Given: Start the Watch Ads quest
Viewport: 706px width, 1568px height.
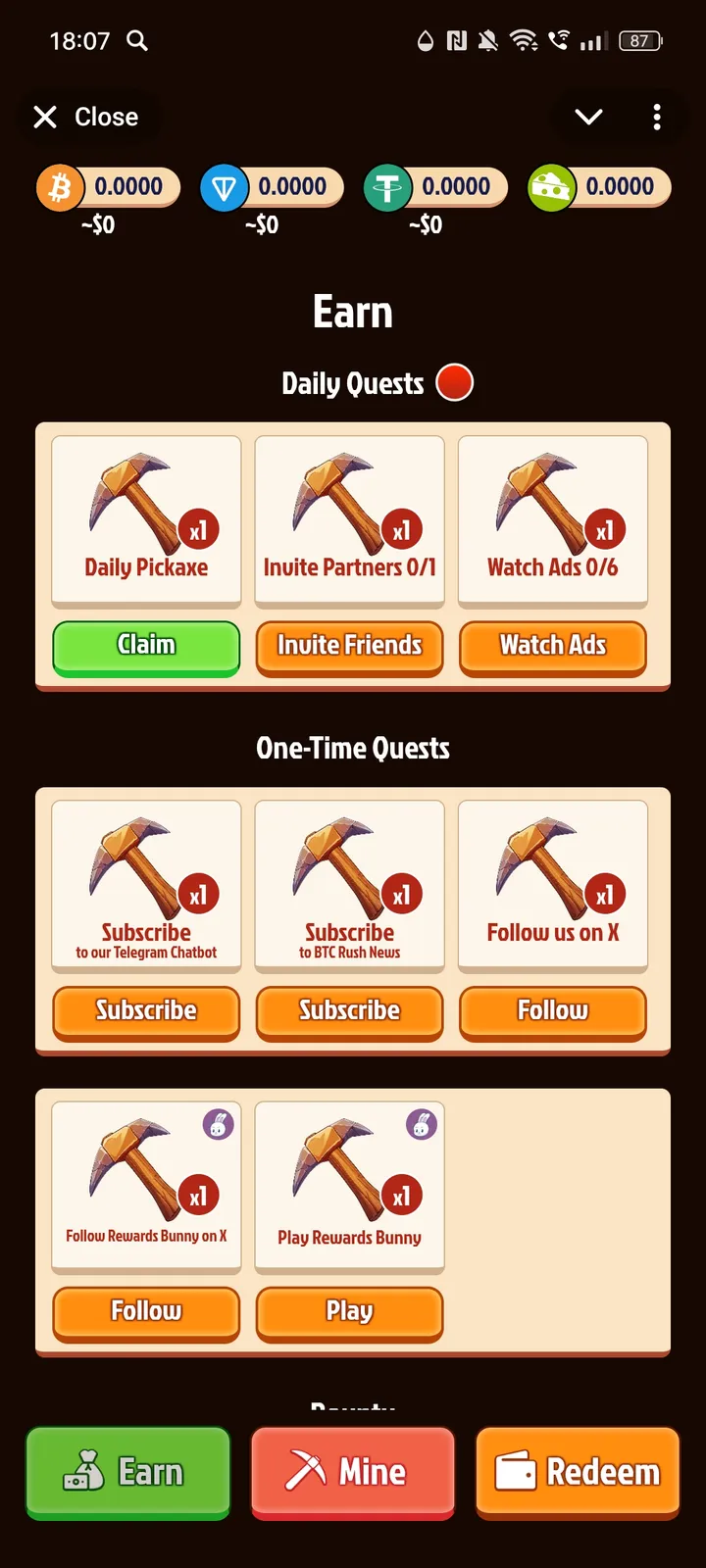Looking at the screenshot, I should point(552,646).
